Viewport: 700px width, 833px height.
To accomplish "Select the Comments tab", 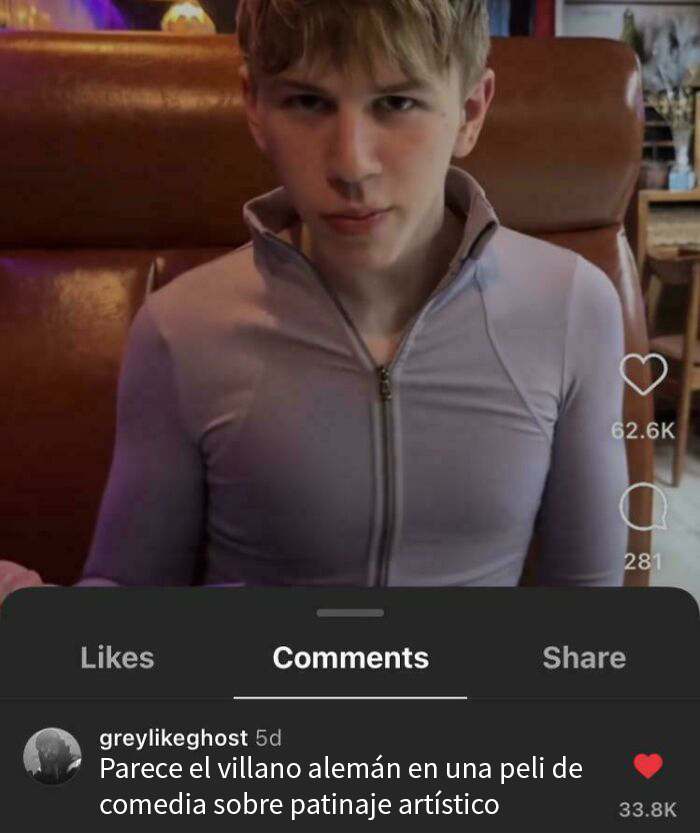I will pyautogui.click(x=350, y=657).
